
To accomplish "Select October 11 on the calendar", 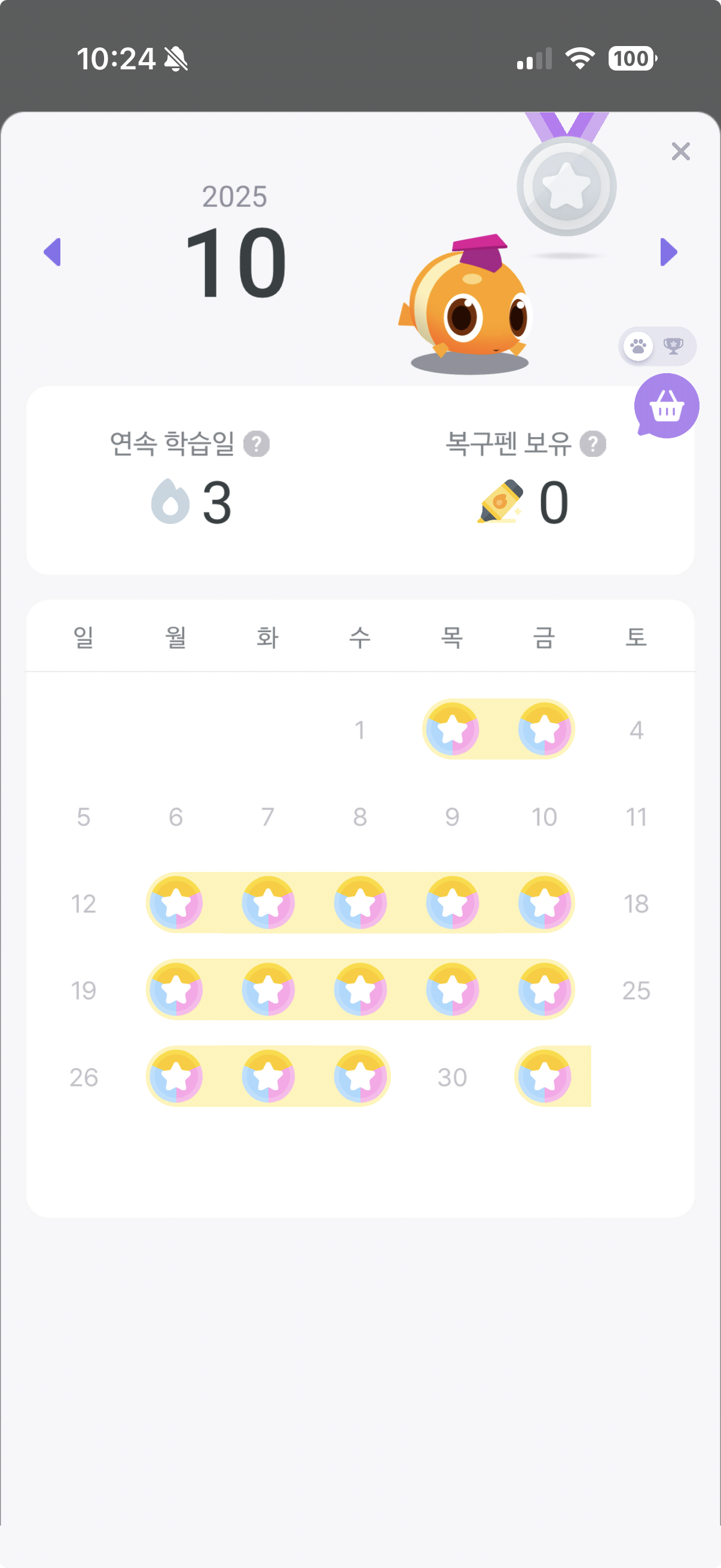I will pos(637,817).
